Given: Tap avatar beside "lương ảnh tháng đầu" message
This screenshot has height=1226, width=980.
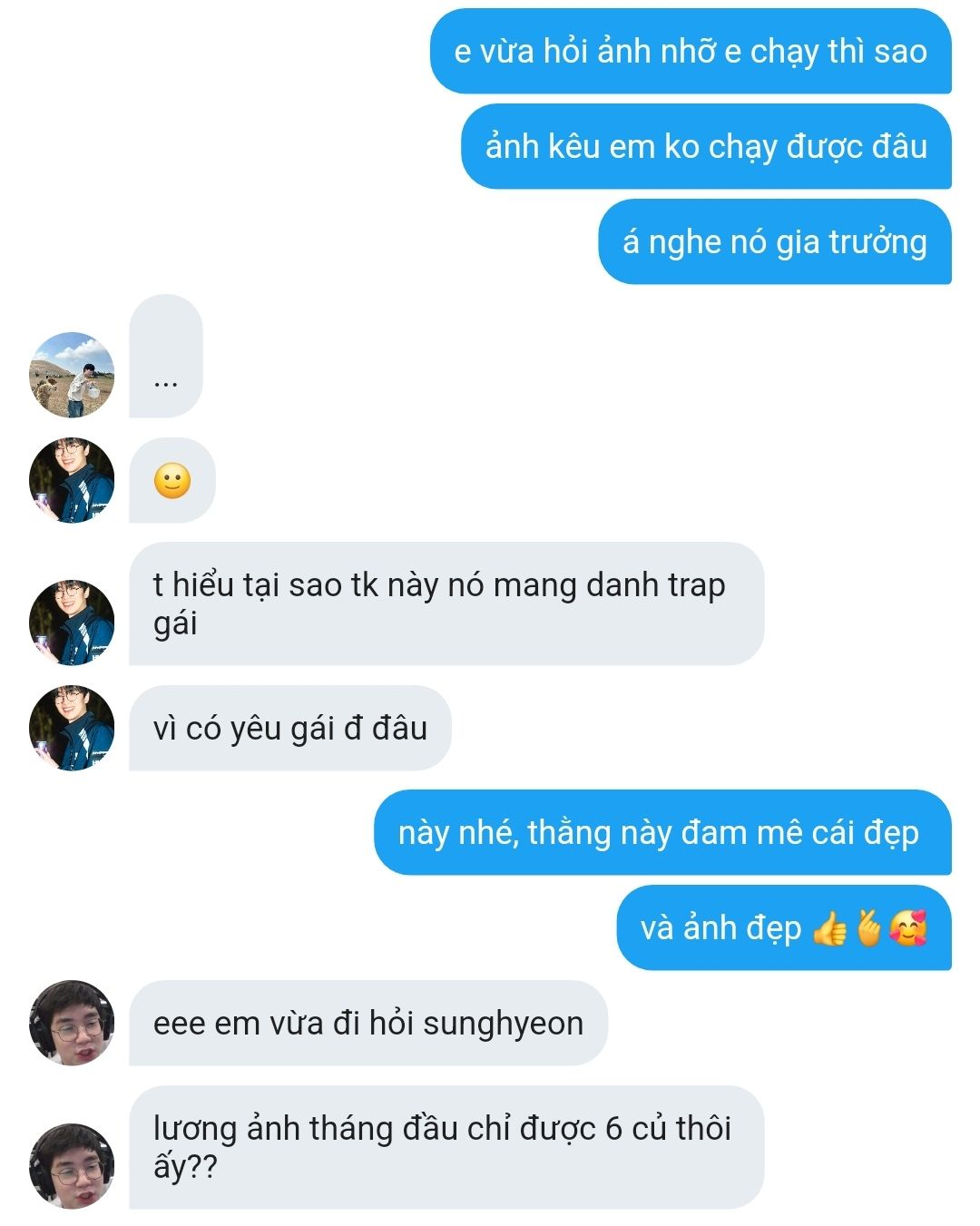Looking at the screenshot, I should [72, 1166].
